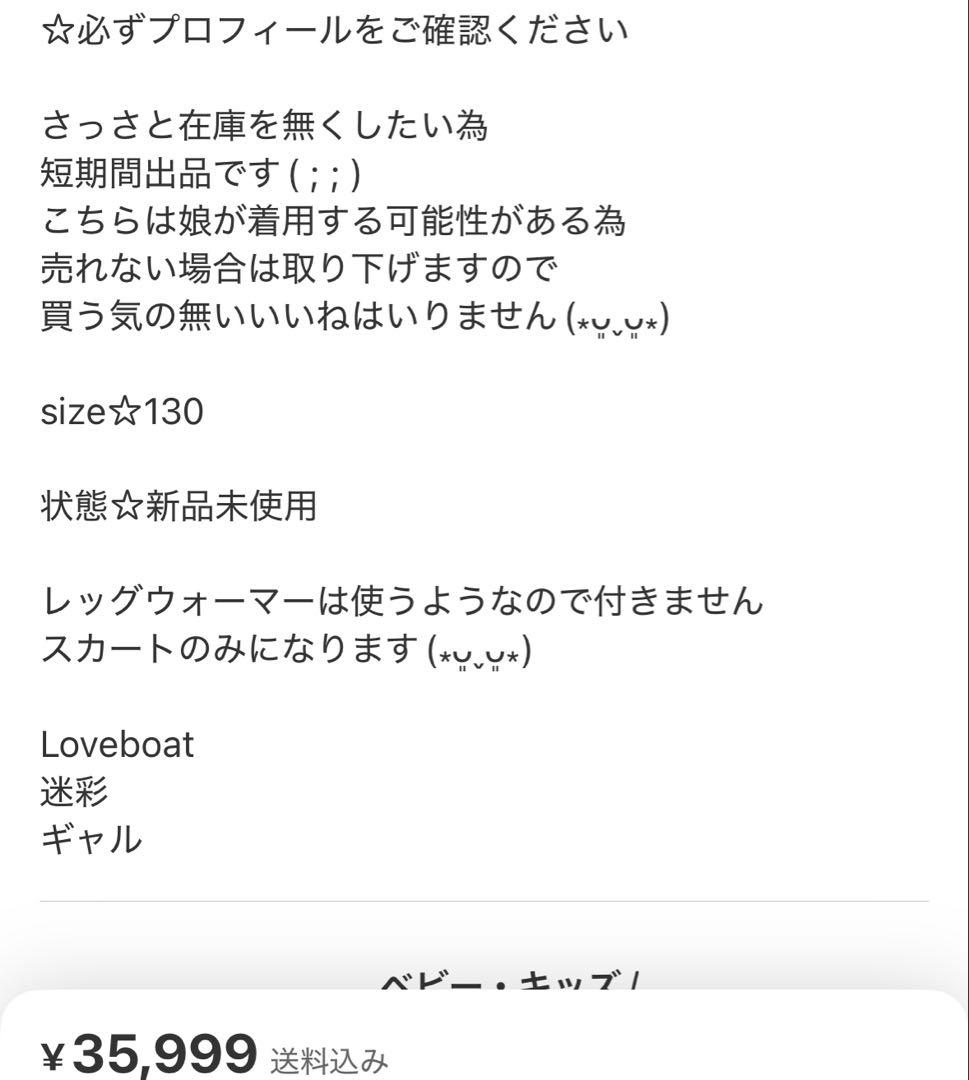Tap the Loveboat brand keyword
Image resolution: width=969 pixels, height=1080 pixels.
pyautogui.click(x=119, y=744)
